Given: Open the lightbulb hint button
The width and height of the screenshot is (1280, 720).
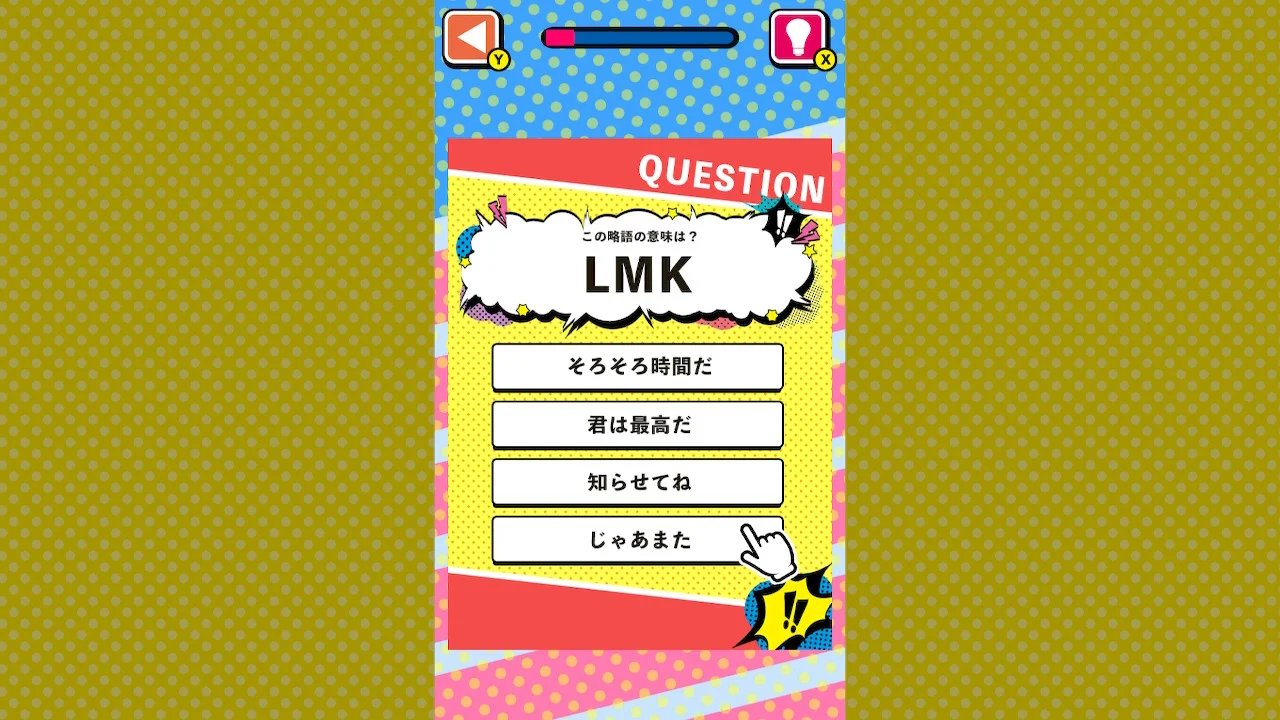Looking at the screenshot, I should tap(798, 37).
